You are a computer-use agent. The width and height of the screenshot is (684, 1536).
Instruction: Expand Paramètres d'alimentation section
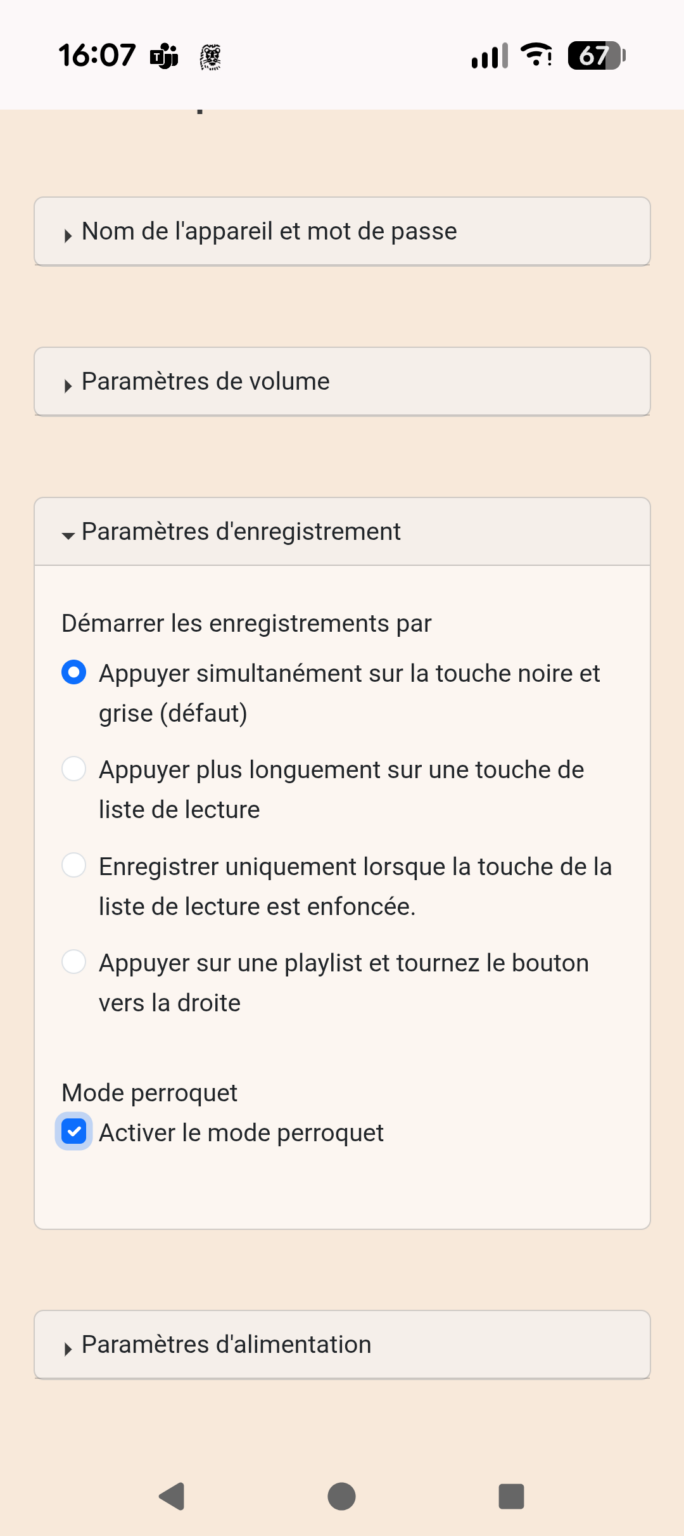[x=341, y=1344]
